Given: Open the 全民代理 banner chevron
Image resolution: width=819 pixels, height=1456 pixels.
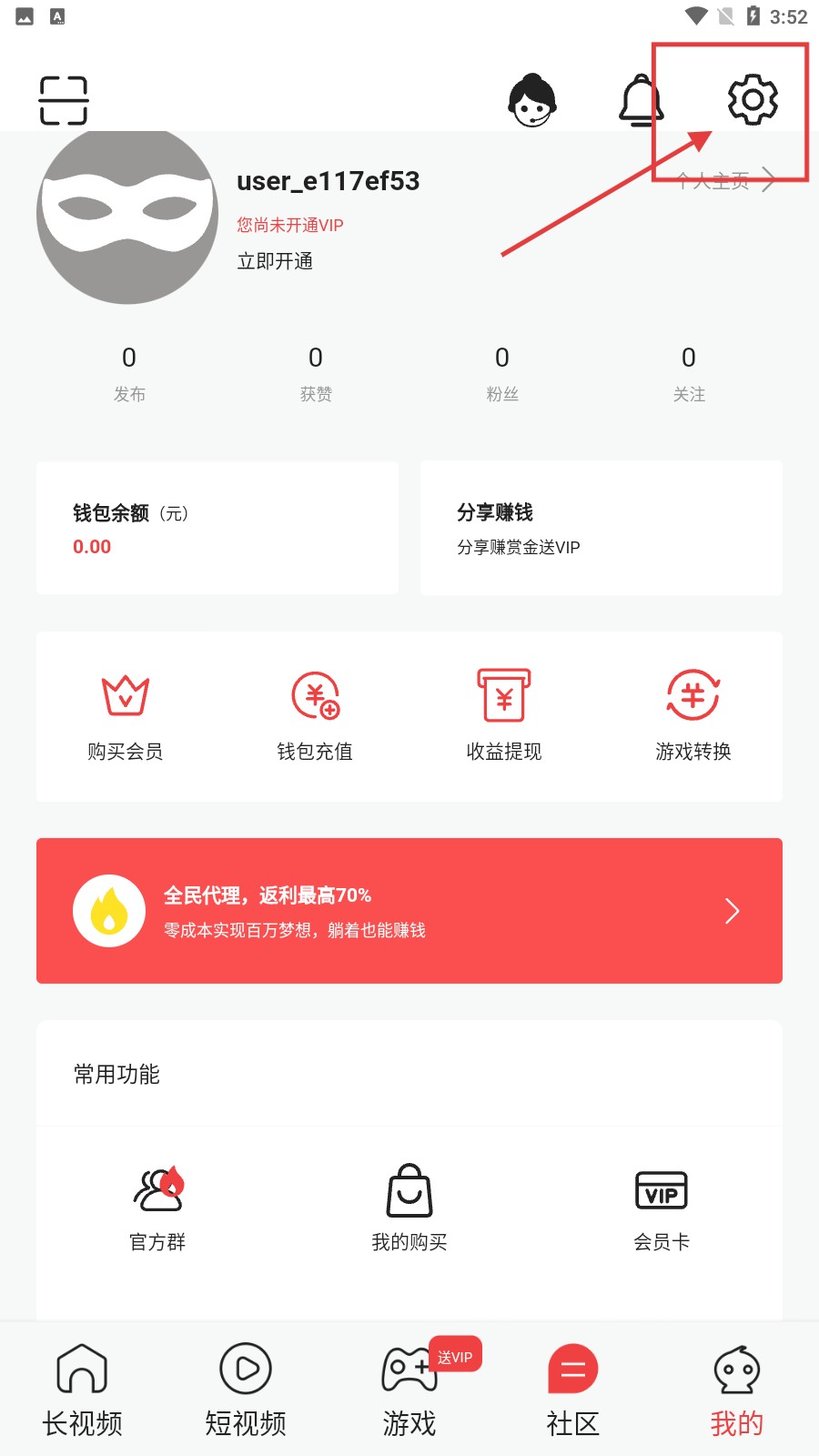Looking at the screenshot, I should [x=731, y=910].
